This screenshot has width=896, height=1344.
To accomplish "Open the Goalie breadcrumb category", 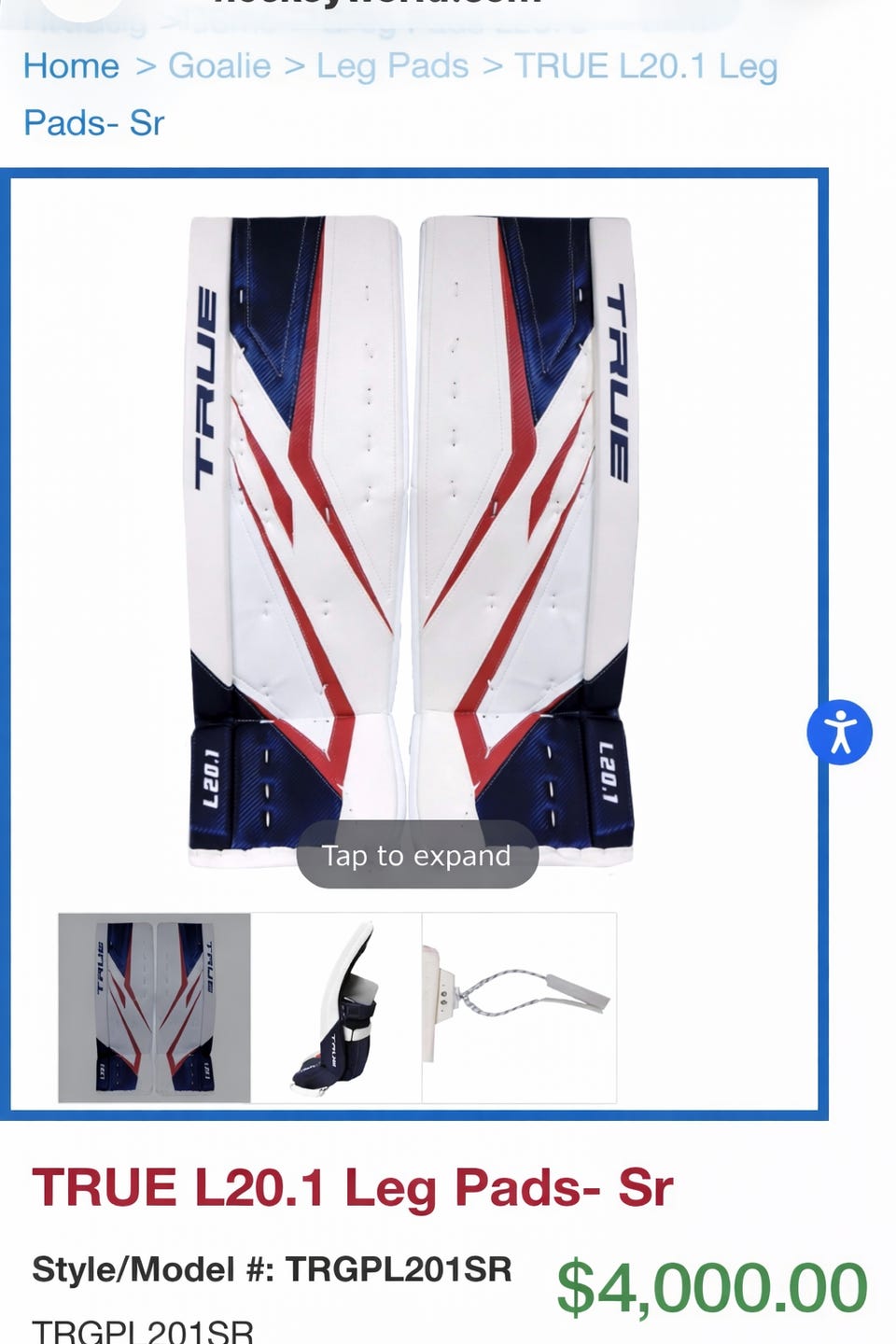I will coord(218,66).
